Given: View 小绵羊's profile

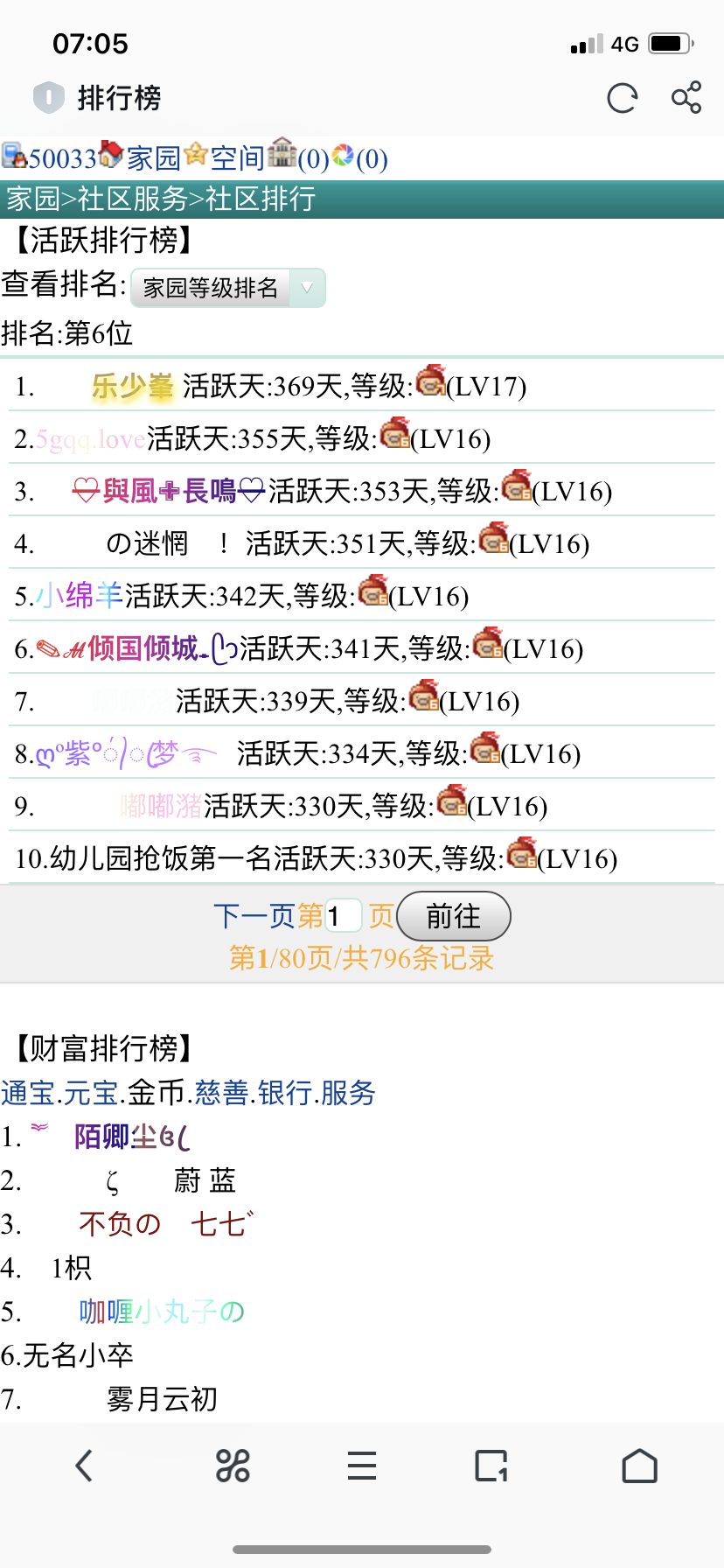Looking at the screenshot, I should tap(80, 596).
